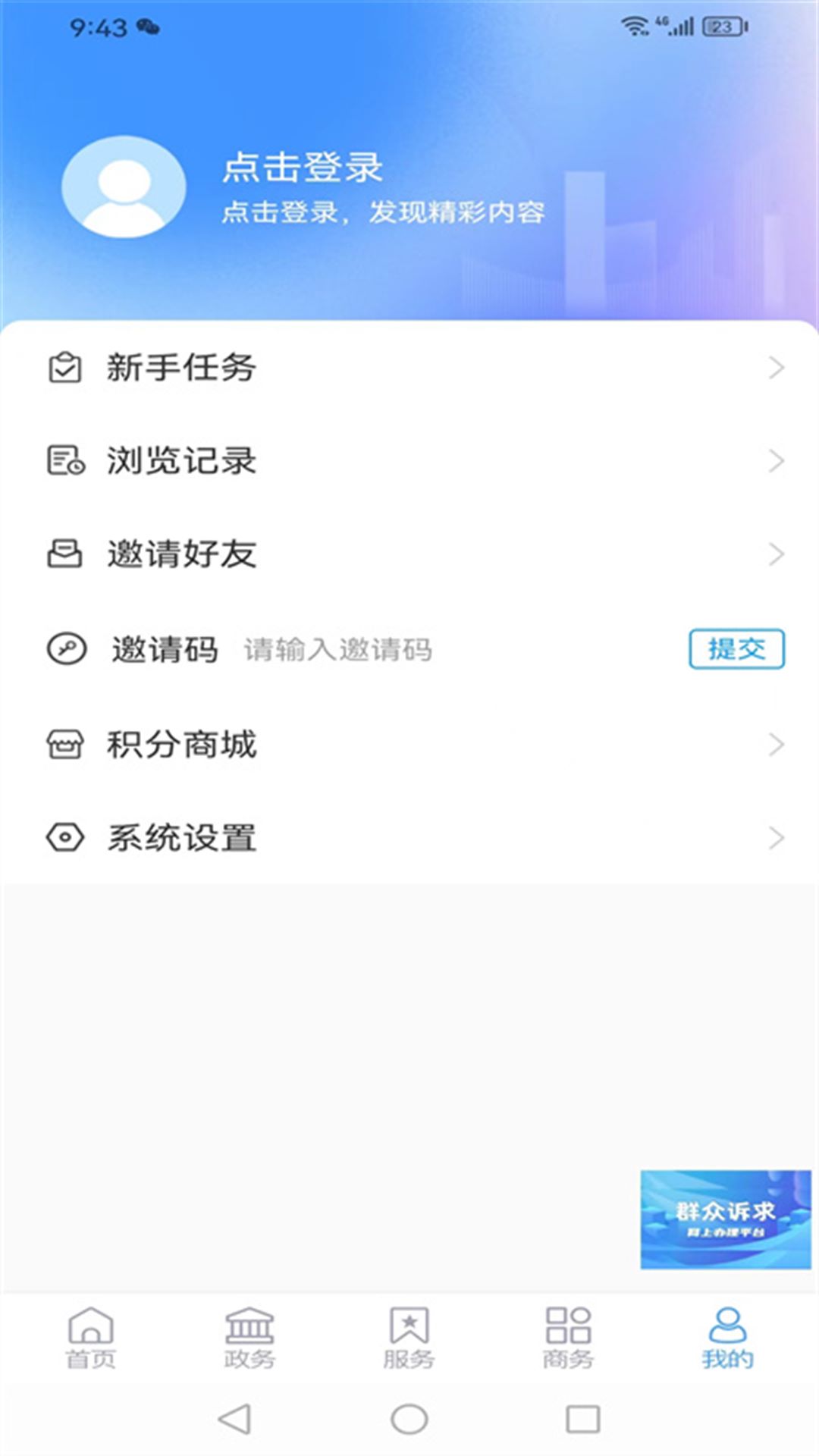
Task: Switch to the 政务 tab
Action: tap(249, 1338)
